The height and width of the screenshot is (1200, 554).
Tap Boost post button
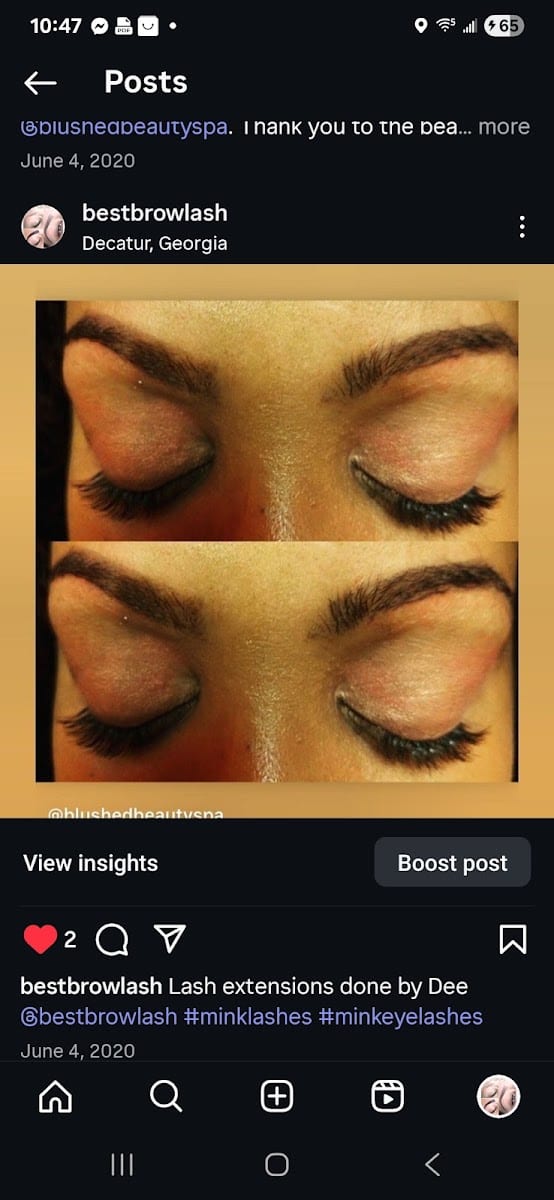[452, 863]
